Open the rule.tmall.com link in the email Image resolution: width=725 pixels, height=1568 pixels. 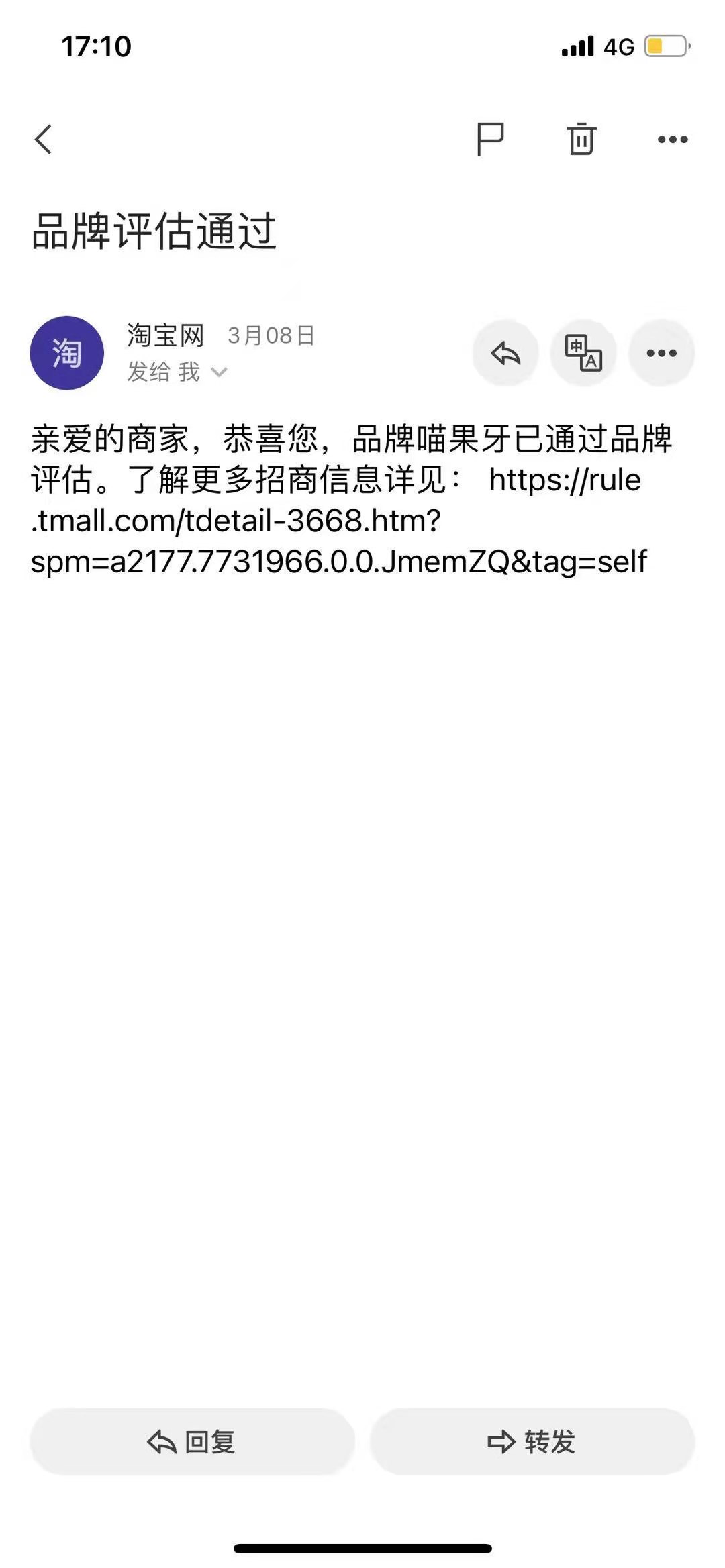click(338, 521)
